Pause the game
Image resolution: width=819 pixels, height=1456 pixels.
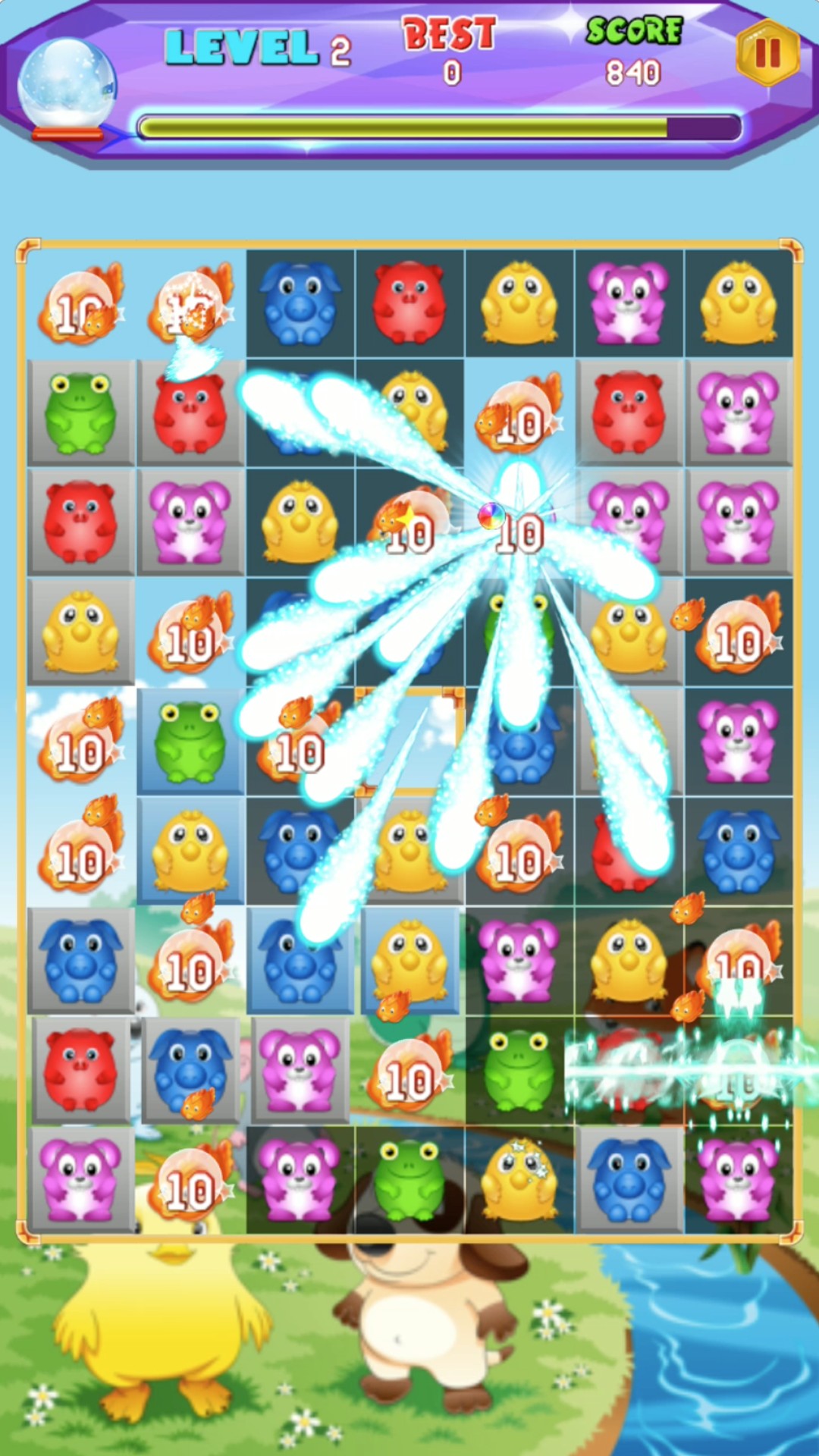pos(767,54)
